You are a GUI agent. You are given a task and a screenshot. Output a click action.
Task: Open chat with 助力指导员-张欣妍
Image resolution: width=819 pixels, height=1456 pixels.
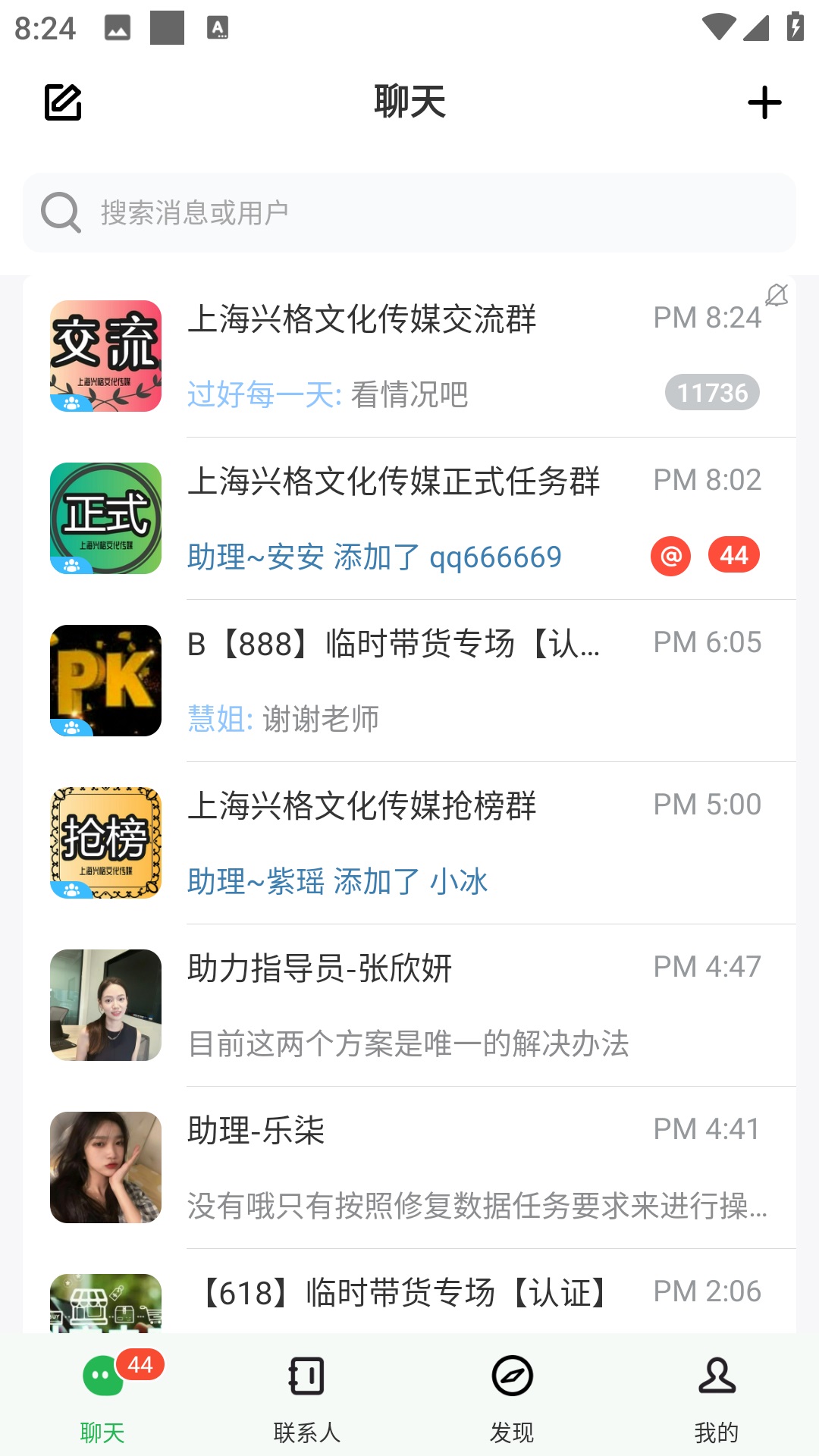pyautogui.click(x=409, y=1006)
